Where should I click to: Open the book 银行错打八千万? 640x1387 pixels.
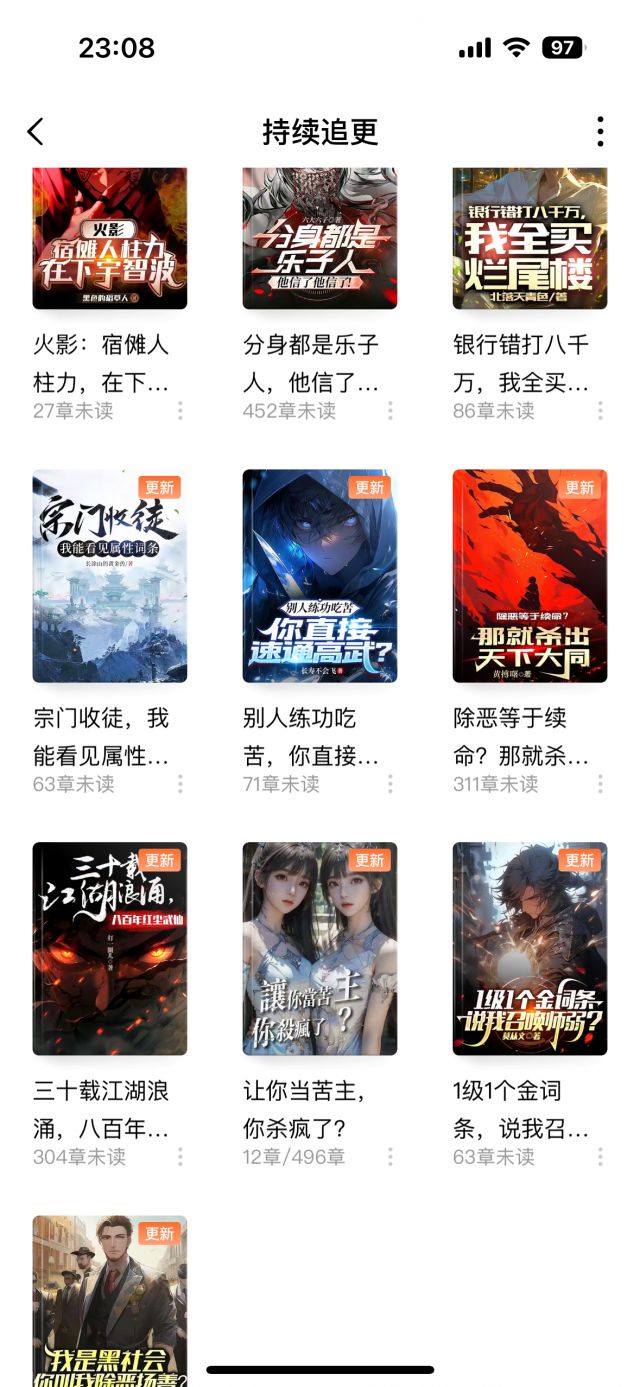click(x=530, y=240)
